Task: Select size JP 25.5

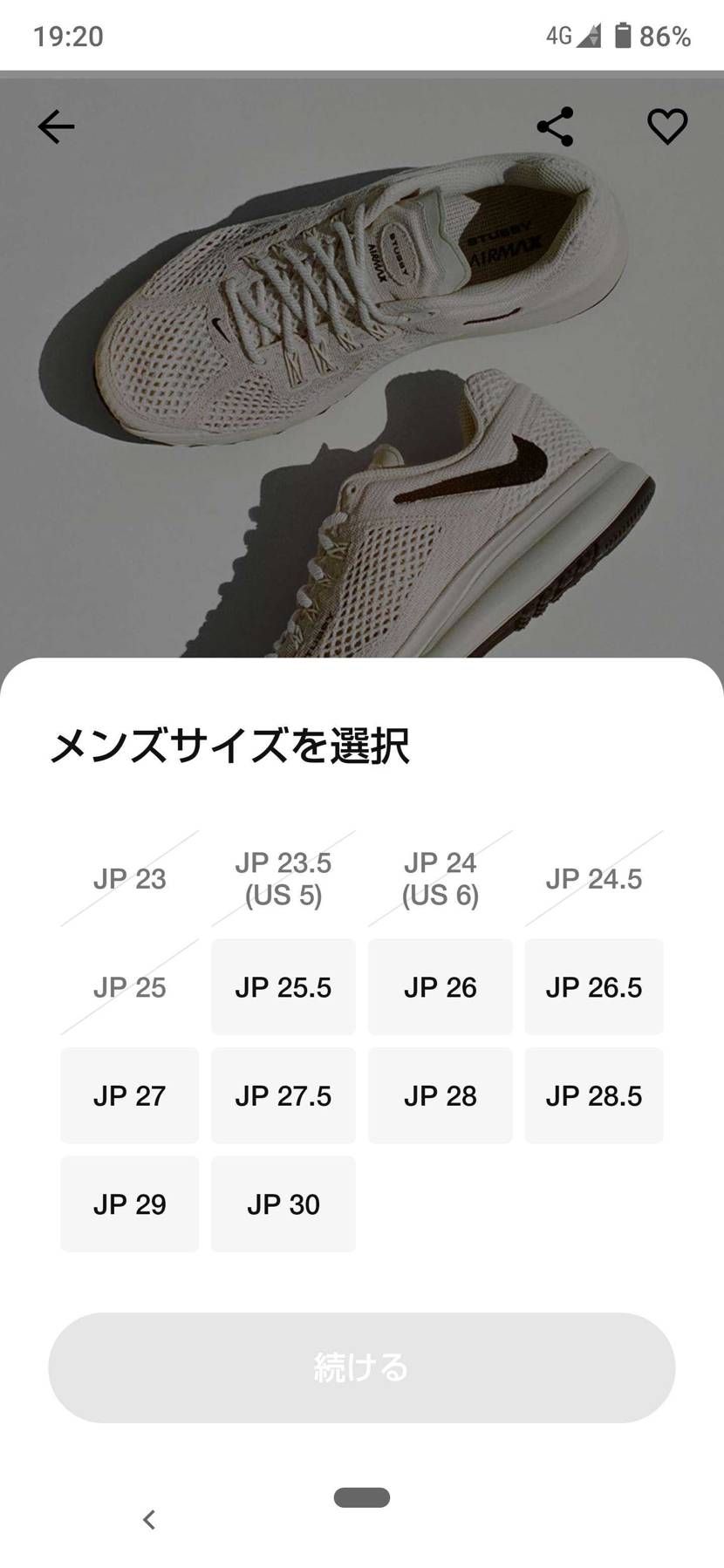Action: [283, 986]
